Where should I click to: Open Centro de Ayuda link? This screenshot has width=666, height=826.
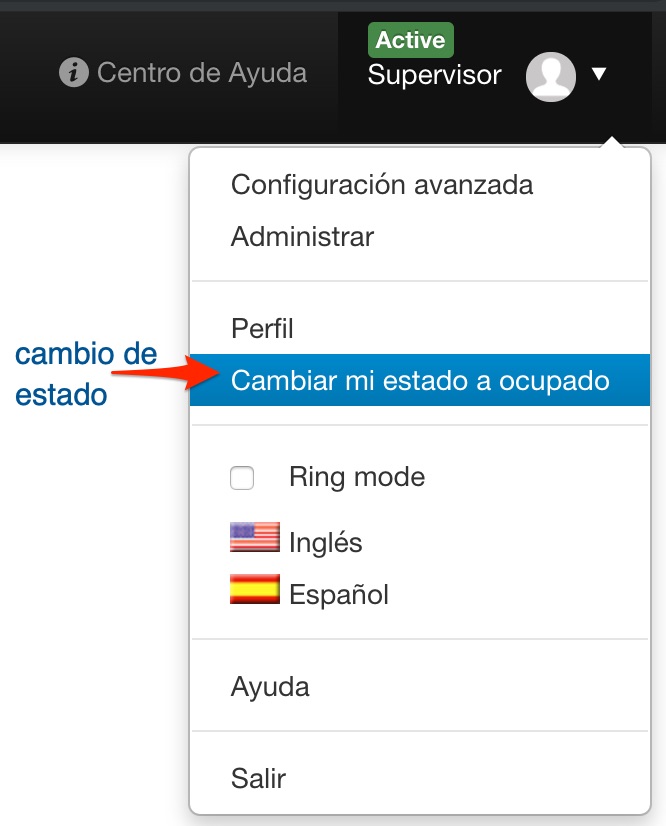tap(184, 73)
